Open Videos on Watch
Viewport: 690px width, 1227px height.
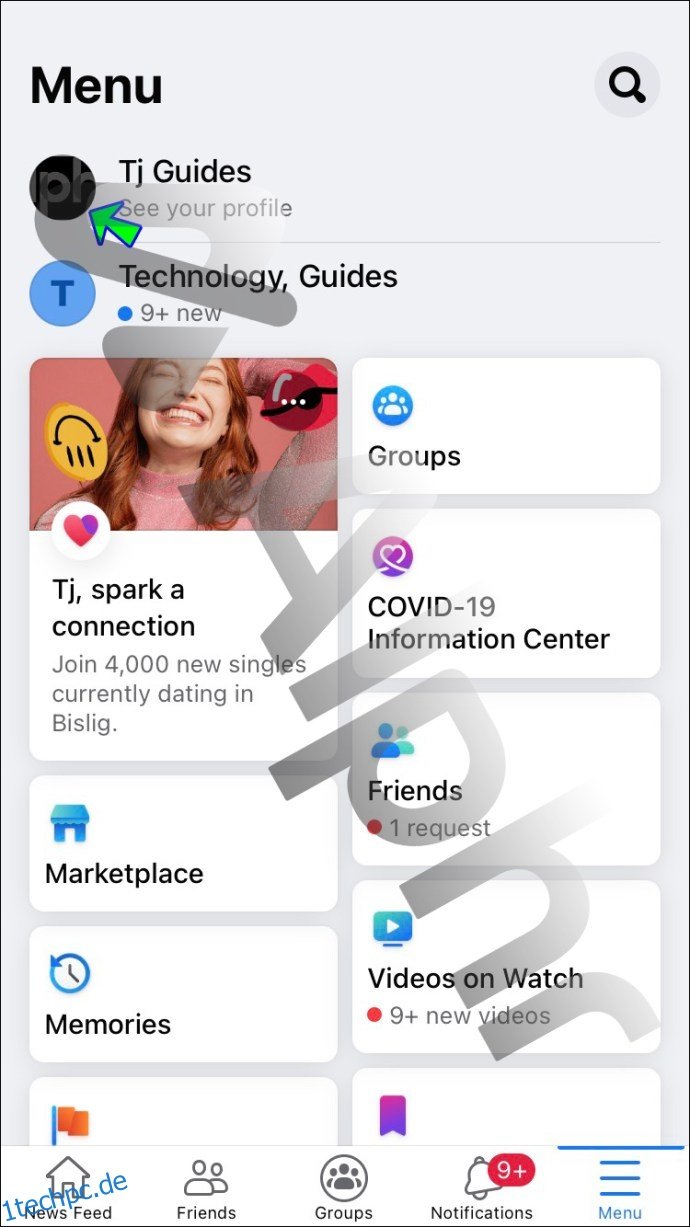coord(506,967)
